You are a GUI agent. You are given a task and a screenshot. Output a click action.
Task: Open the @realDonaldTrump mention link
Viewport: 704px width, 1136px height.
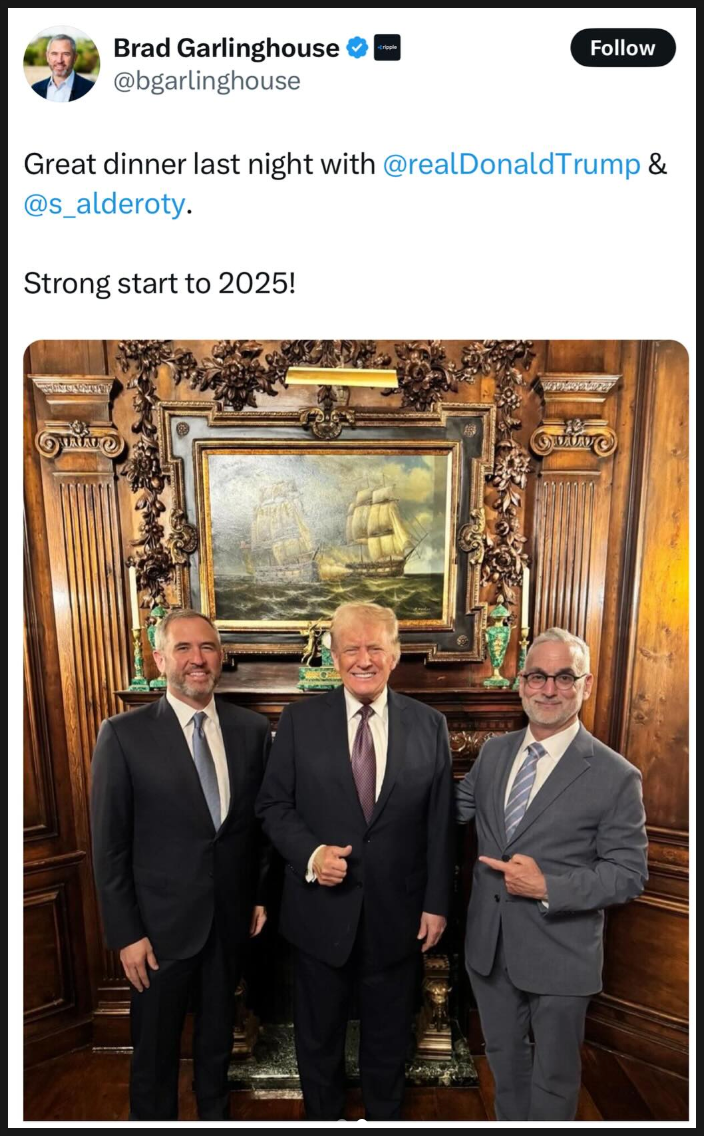coord(511,164)
